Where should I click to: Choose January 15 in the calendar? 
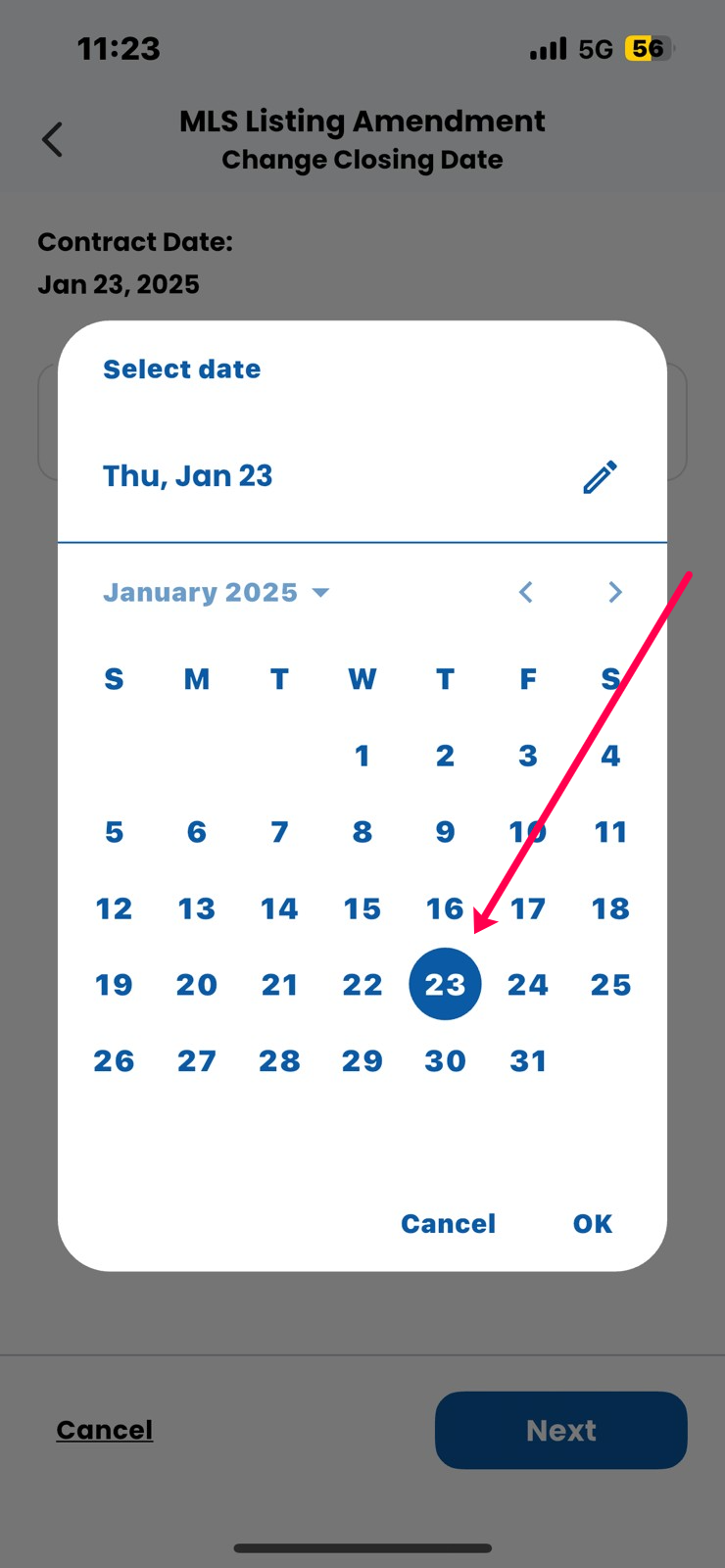coord(362,908)
